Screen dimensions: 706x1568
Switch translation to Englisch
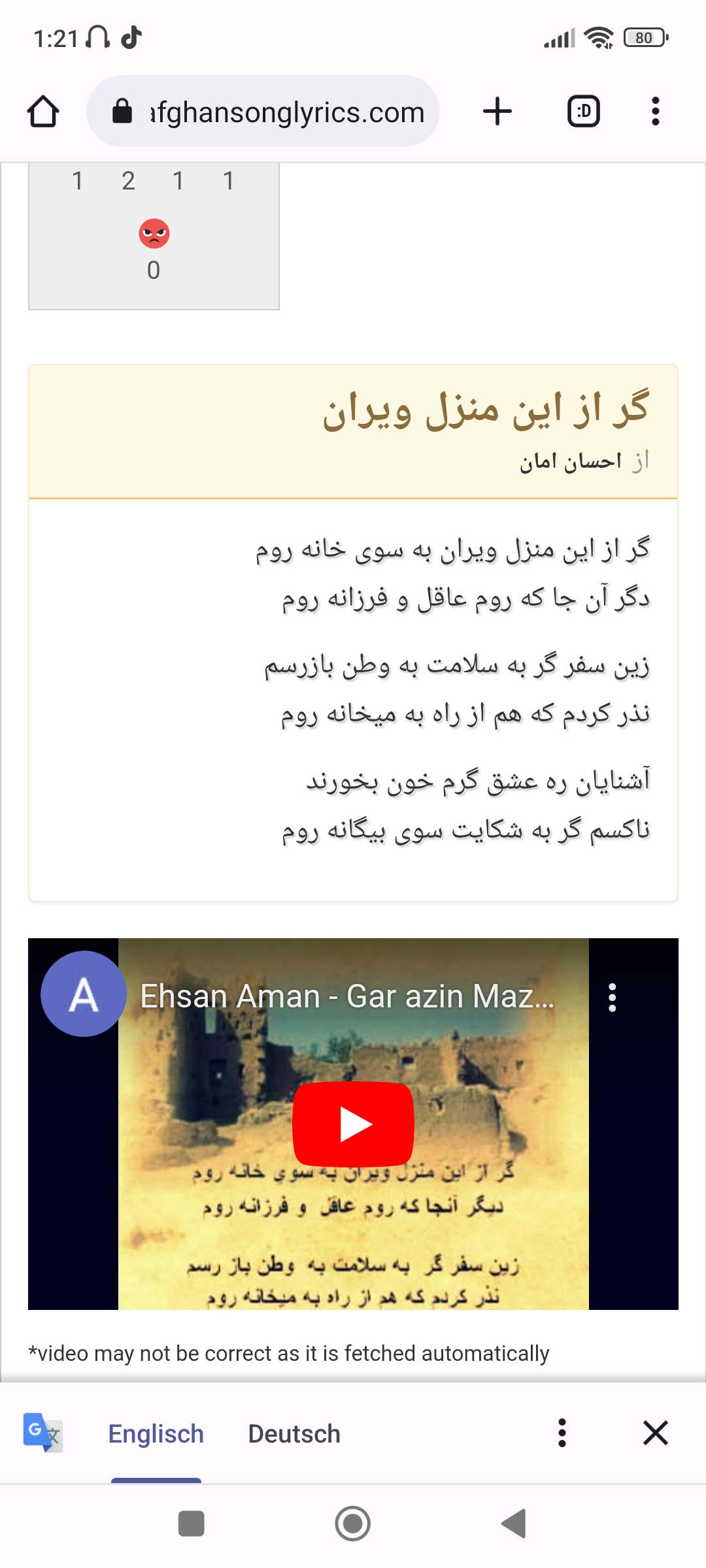156,1433
